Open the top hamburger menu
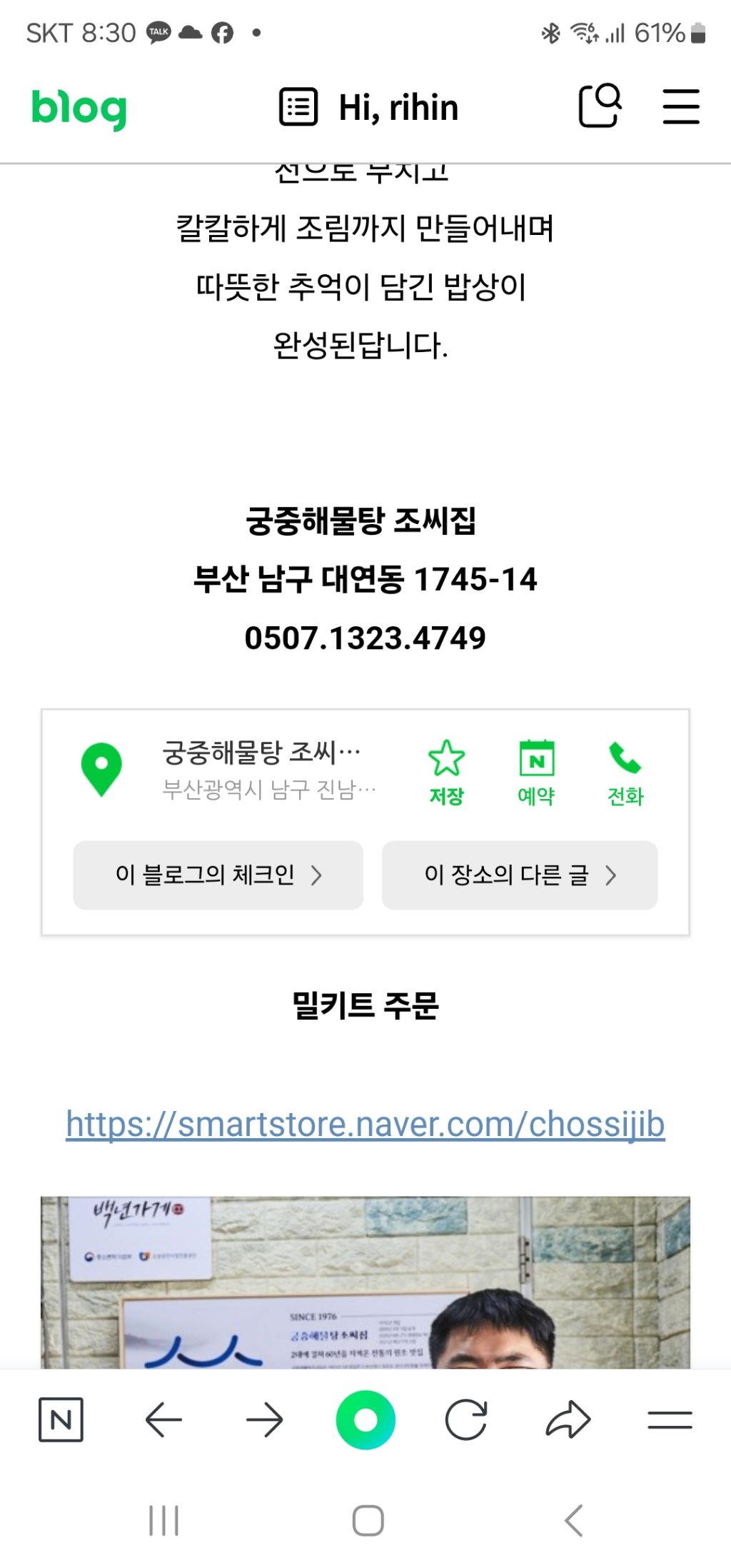Image resolution: width=731 pixels, height=1568 pixels. [680, 106]
